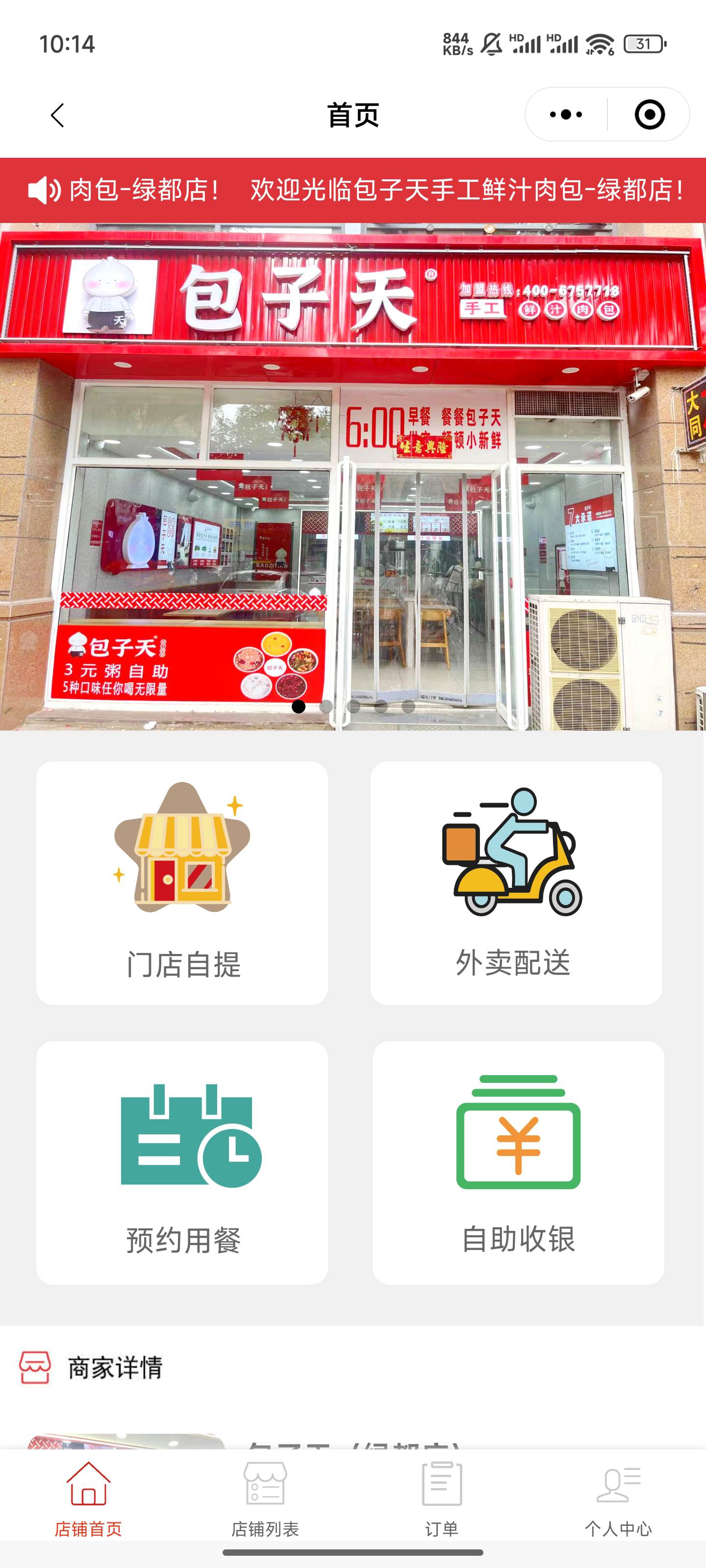Tap the 店铺首页 tab
Image resolution: width=706 pixels, height=1568 pixels.
click(x=88, y=1499)
